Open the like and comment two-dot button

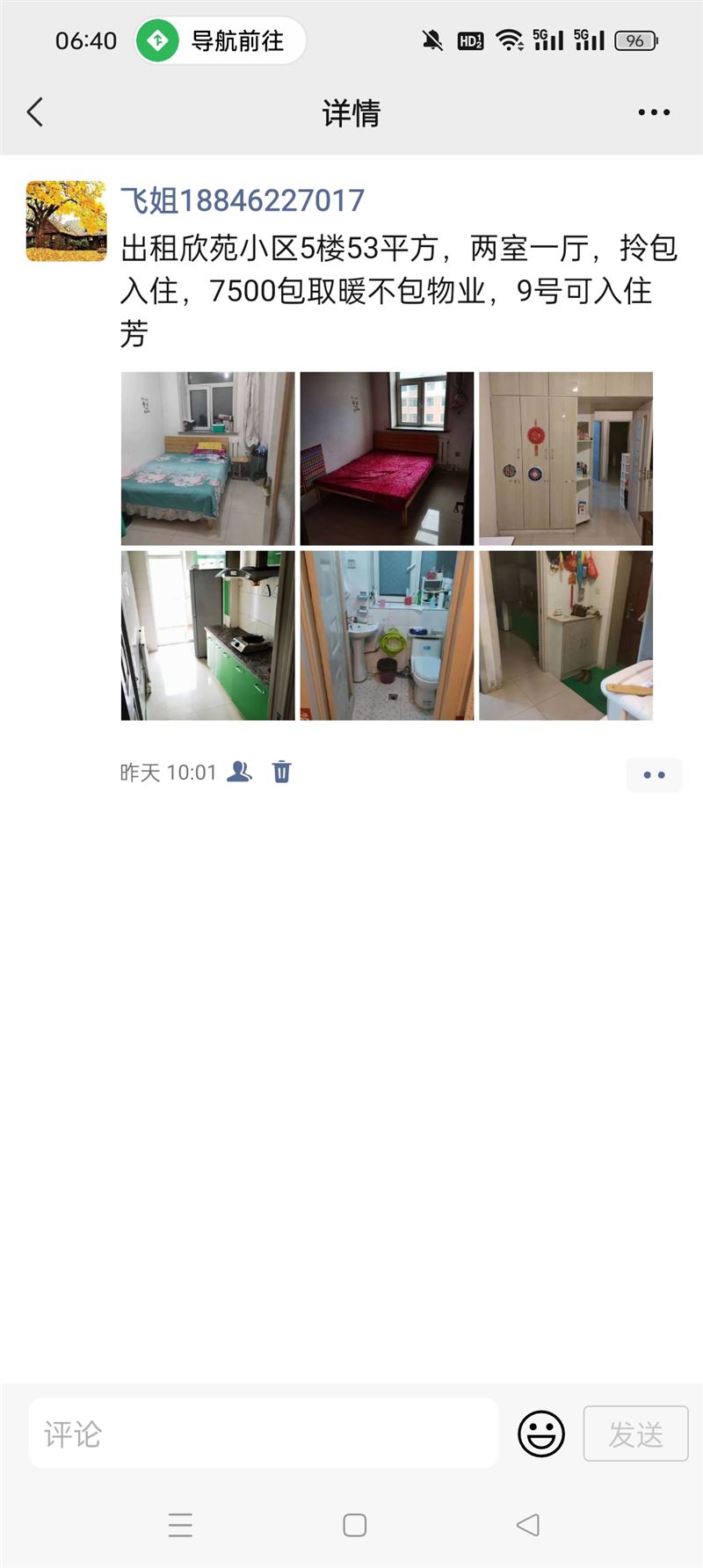(x=655, y=775)
